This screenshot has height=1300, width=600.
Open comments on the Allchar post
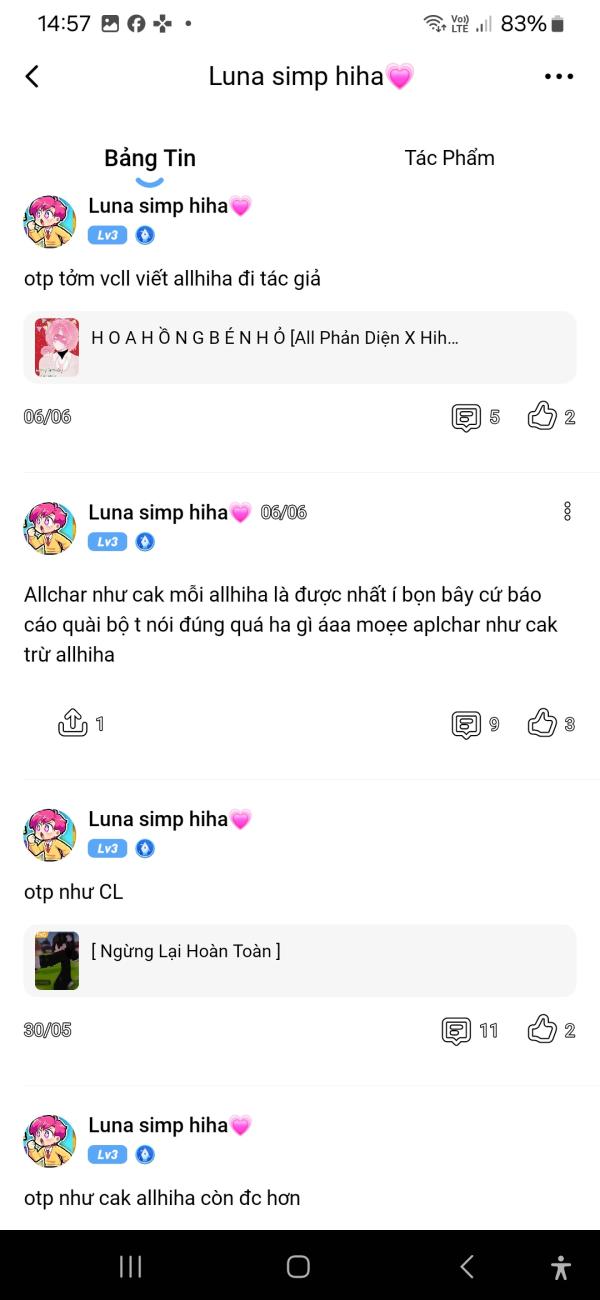475,724
